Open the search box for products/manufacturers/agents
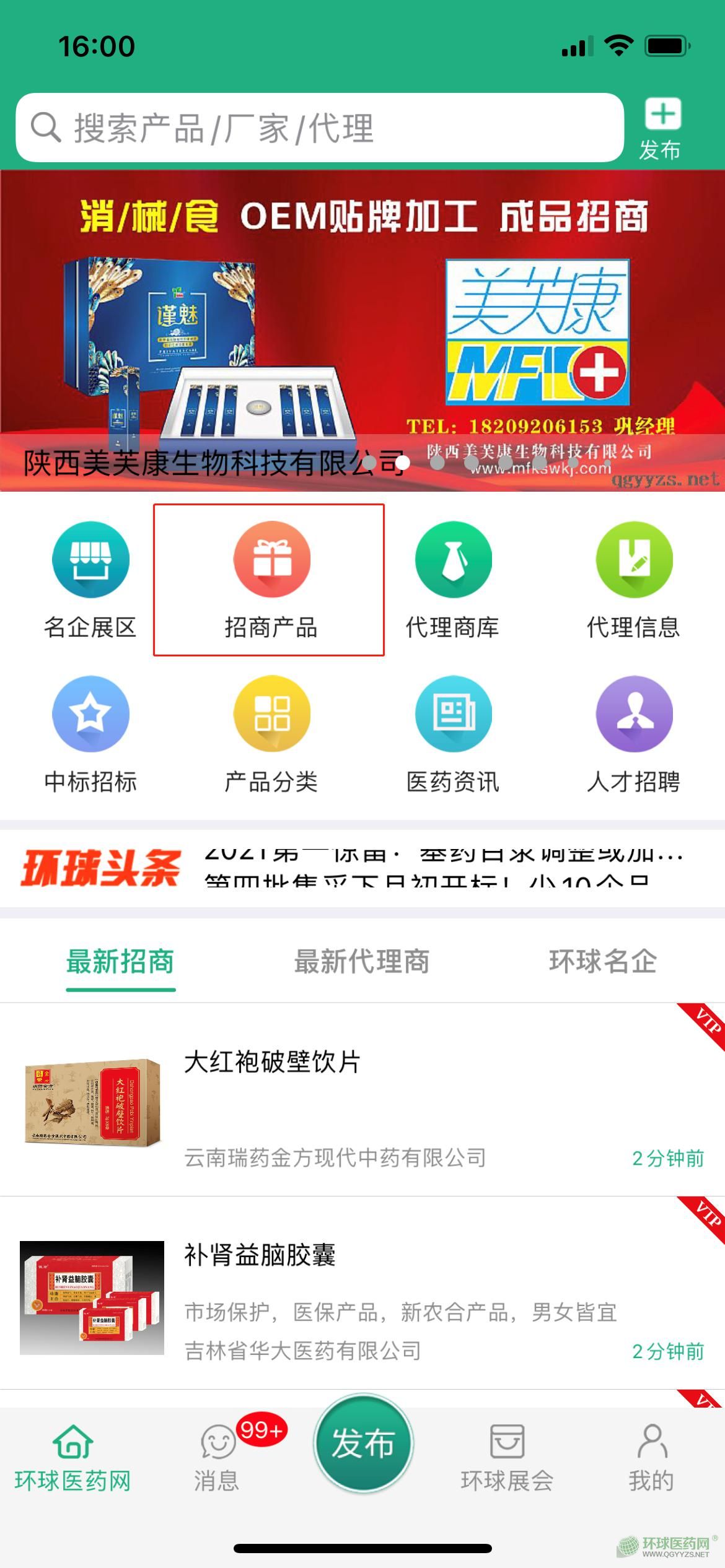Image resolution: width=725 pixels, height=1568 pixels. point(319,128)
